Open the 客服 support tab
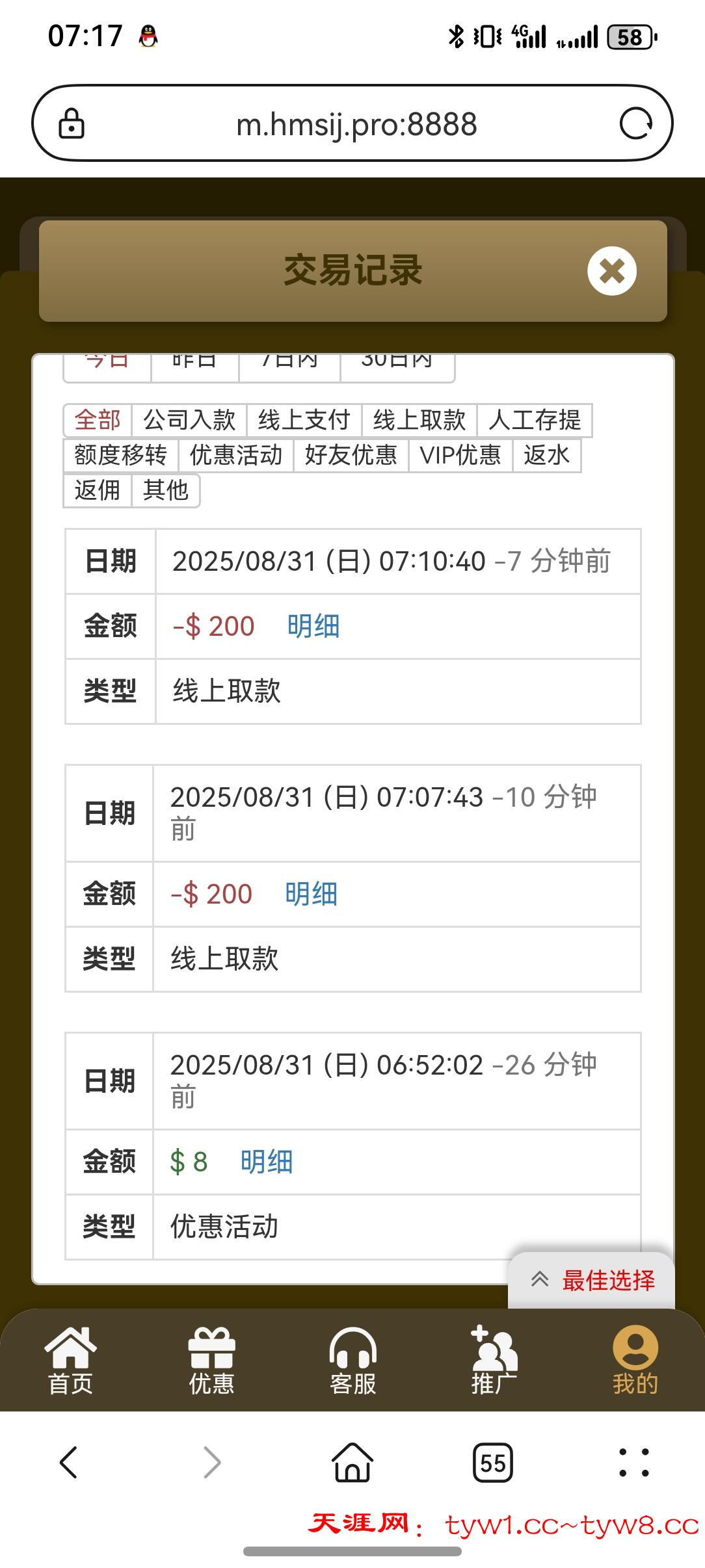Image resolution: width=705 pixels, height=1568 pixels. point(352,1360)
